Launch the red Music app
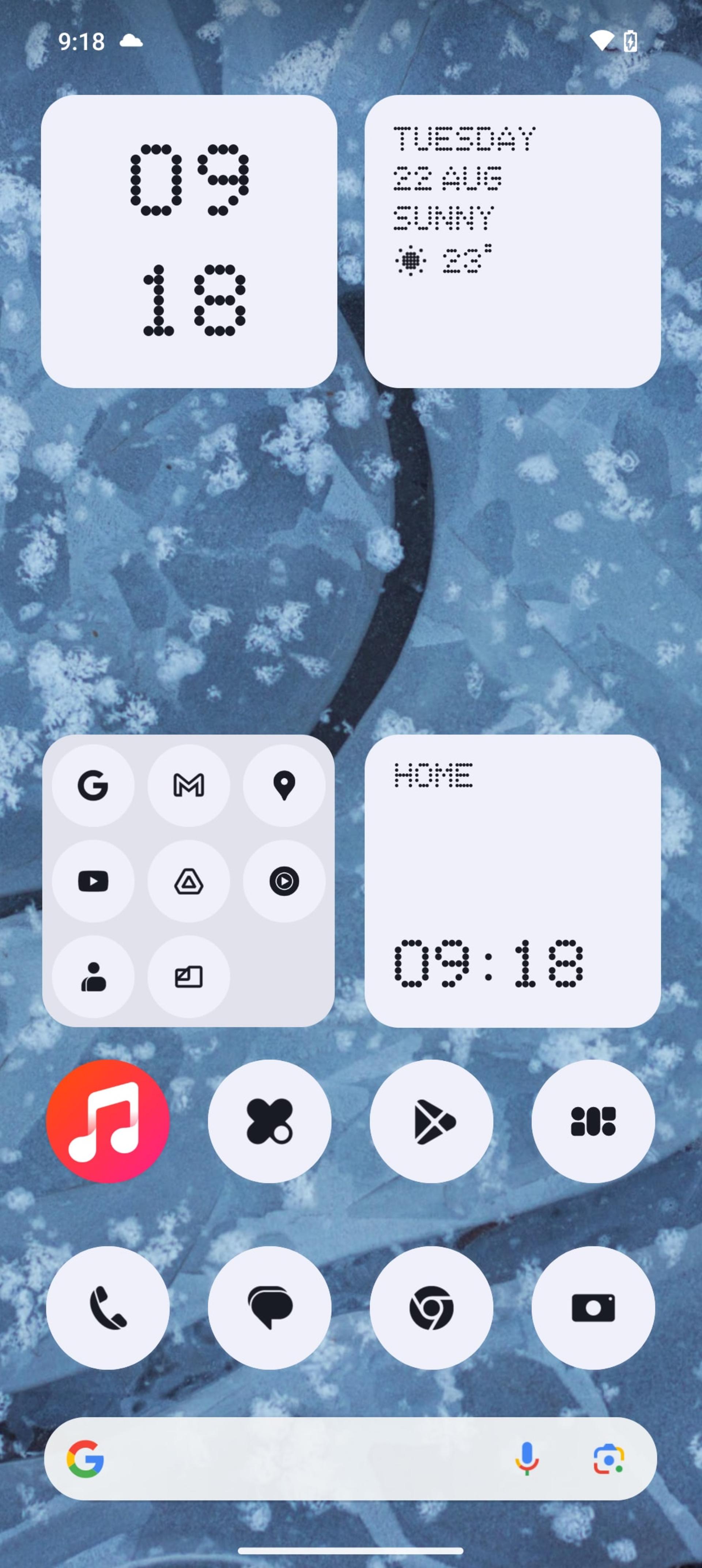This screenshot has width=702, height=1568. coord(108,1121)
